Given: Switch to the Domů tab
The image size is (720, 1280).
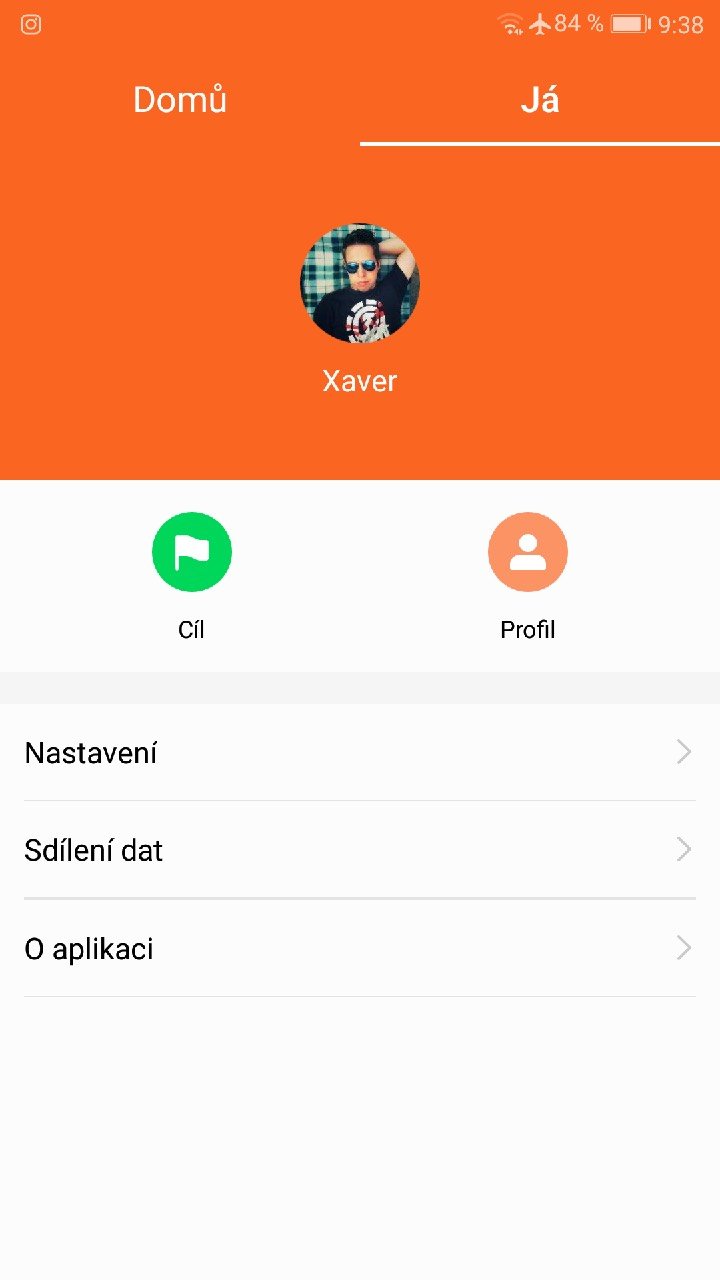Looking at the screenshot, I should (x=180, y=100).
